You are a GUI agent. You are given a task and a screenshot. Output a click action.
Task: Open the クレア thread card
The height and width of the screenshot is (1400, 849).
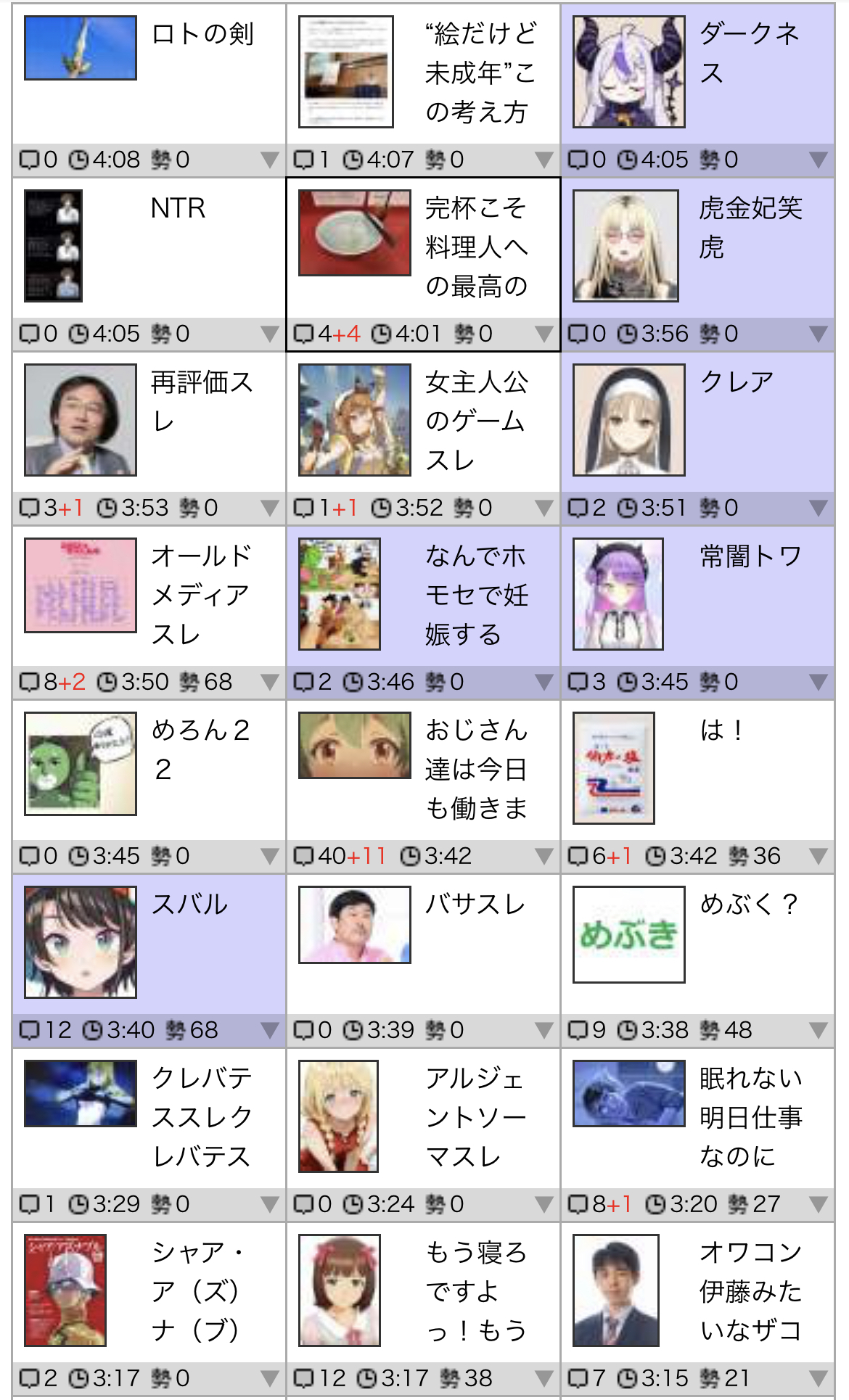tap(736, 382)
